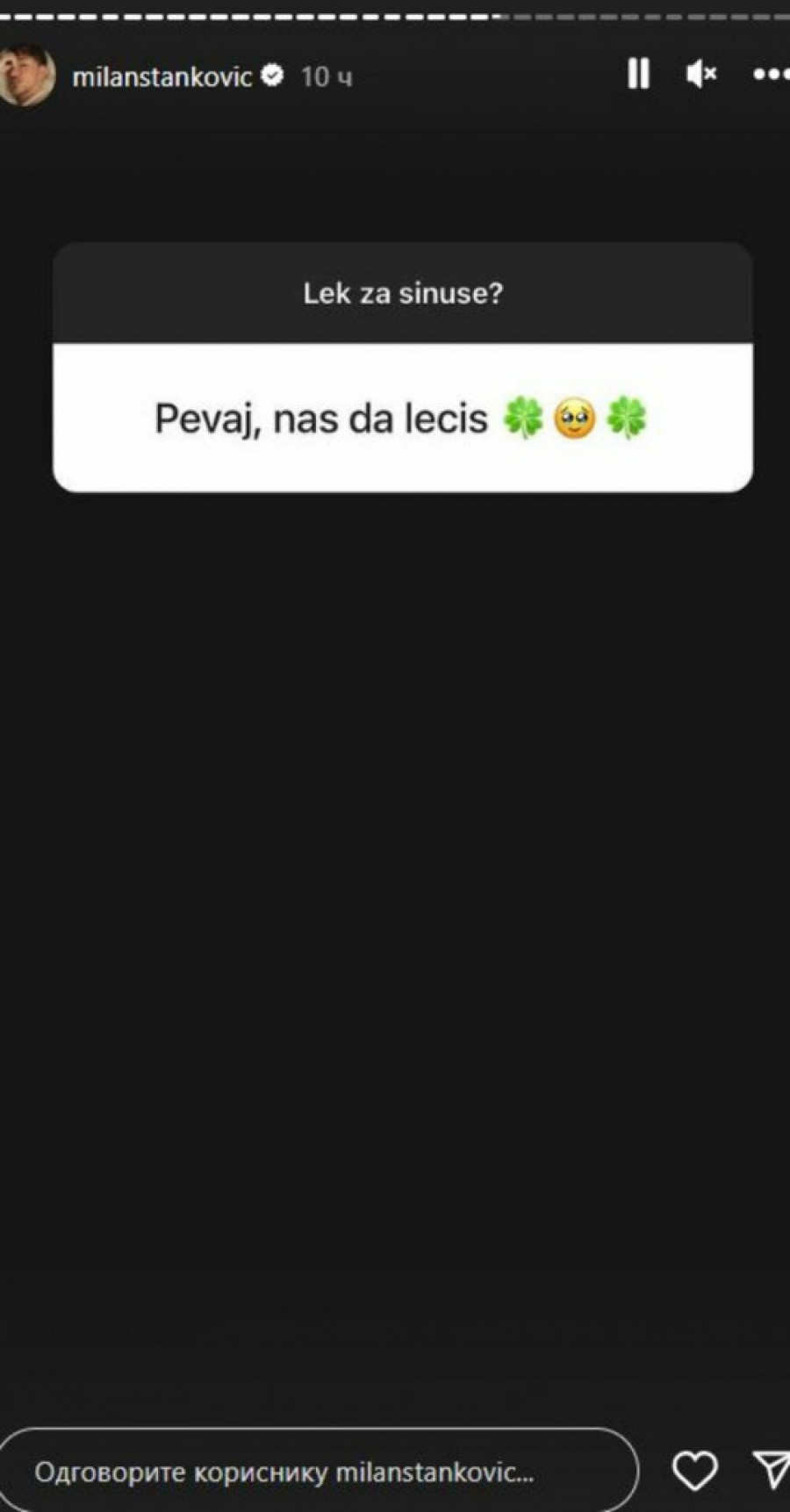Like this story with the heart

click(694, 1471)
